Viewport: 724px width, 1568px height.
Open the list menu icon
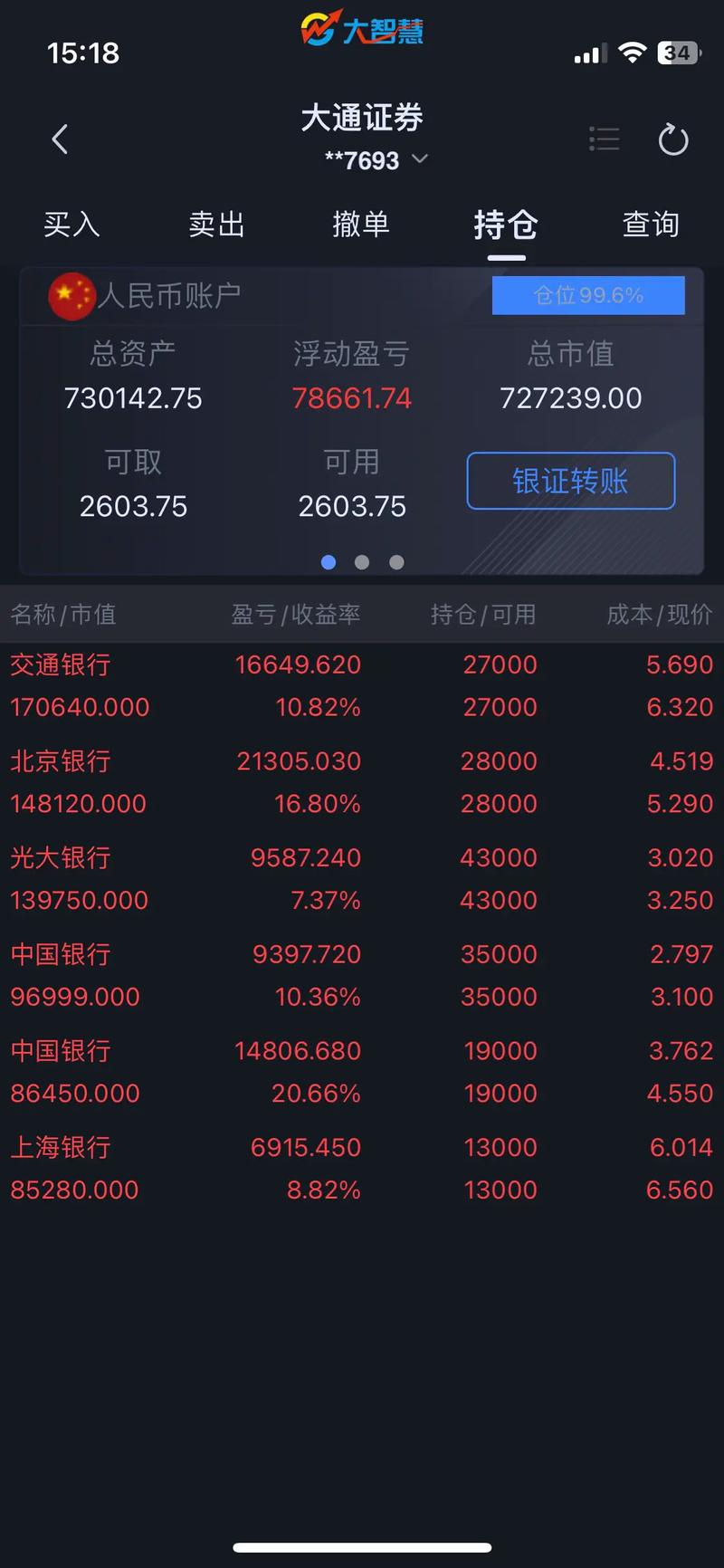[x=604, y=139]
